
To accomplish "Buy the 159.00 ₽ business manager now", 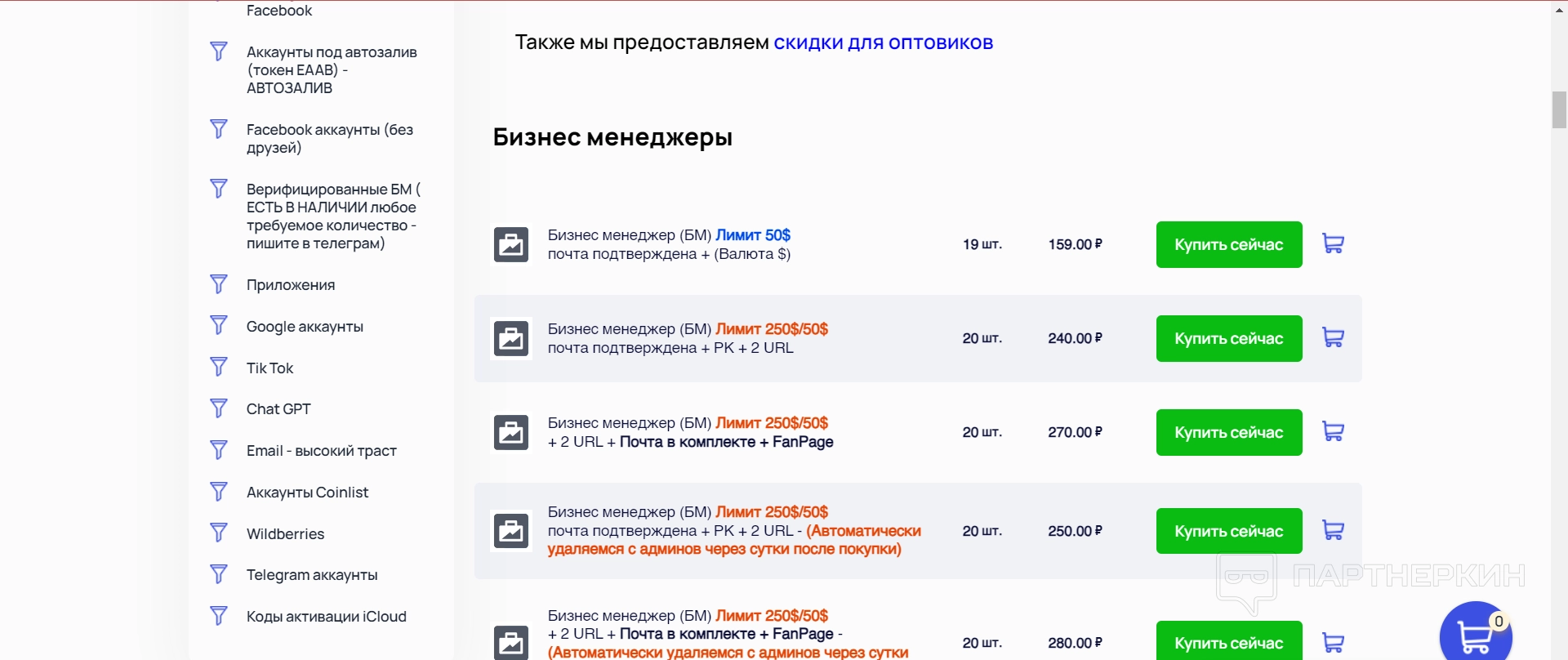I will (1228, 244).
